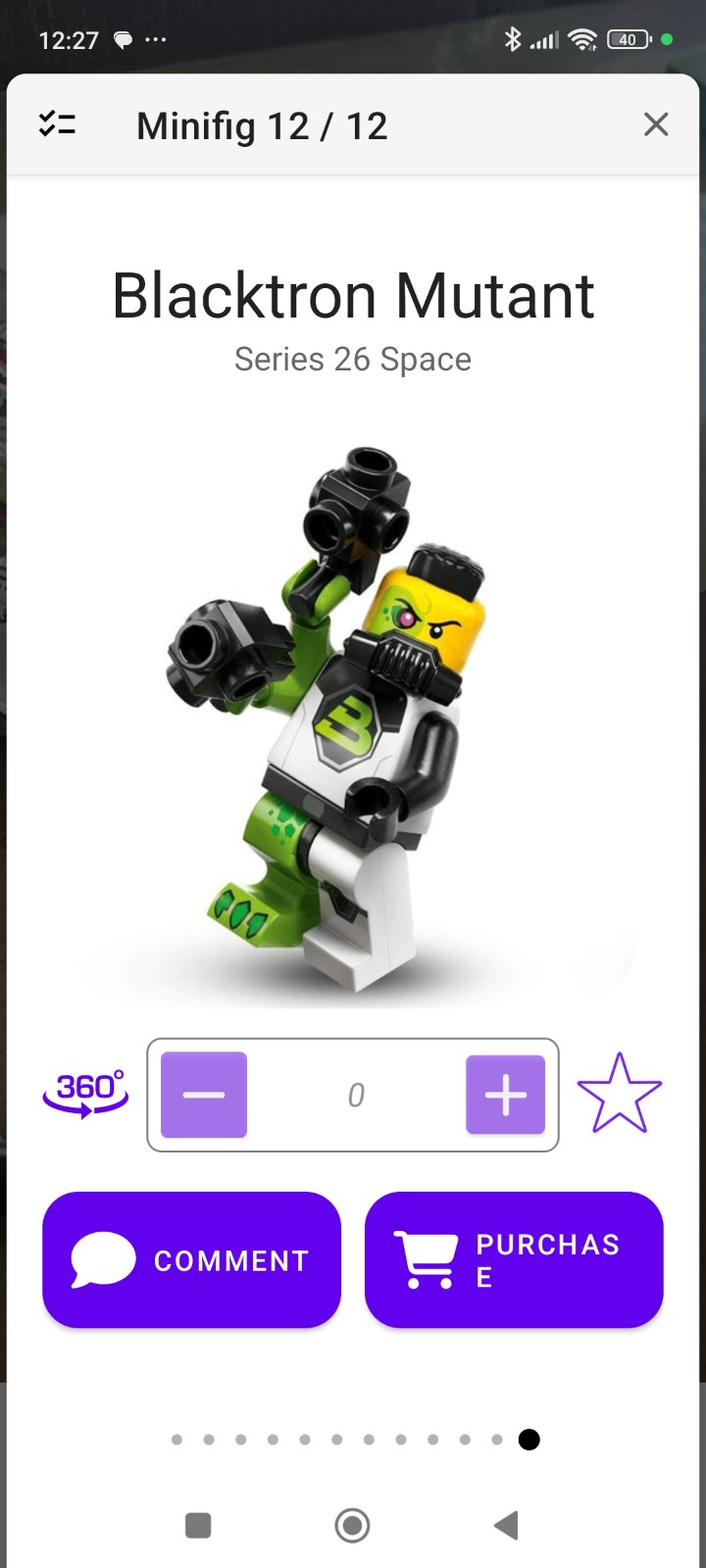Tap the Purchase button

point(514,1259)
